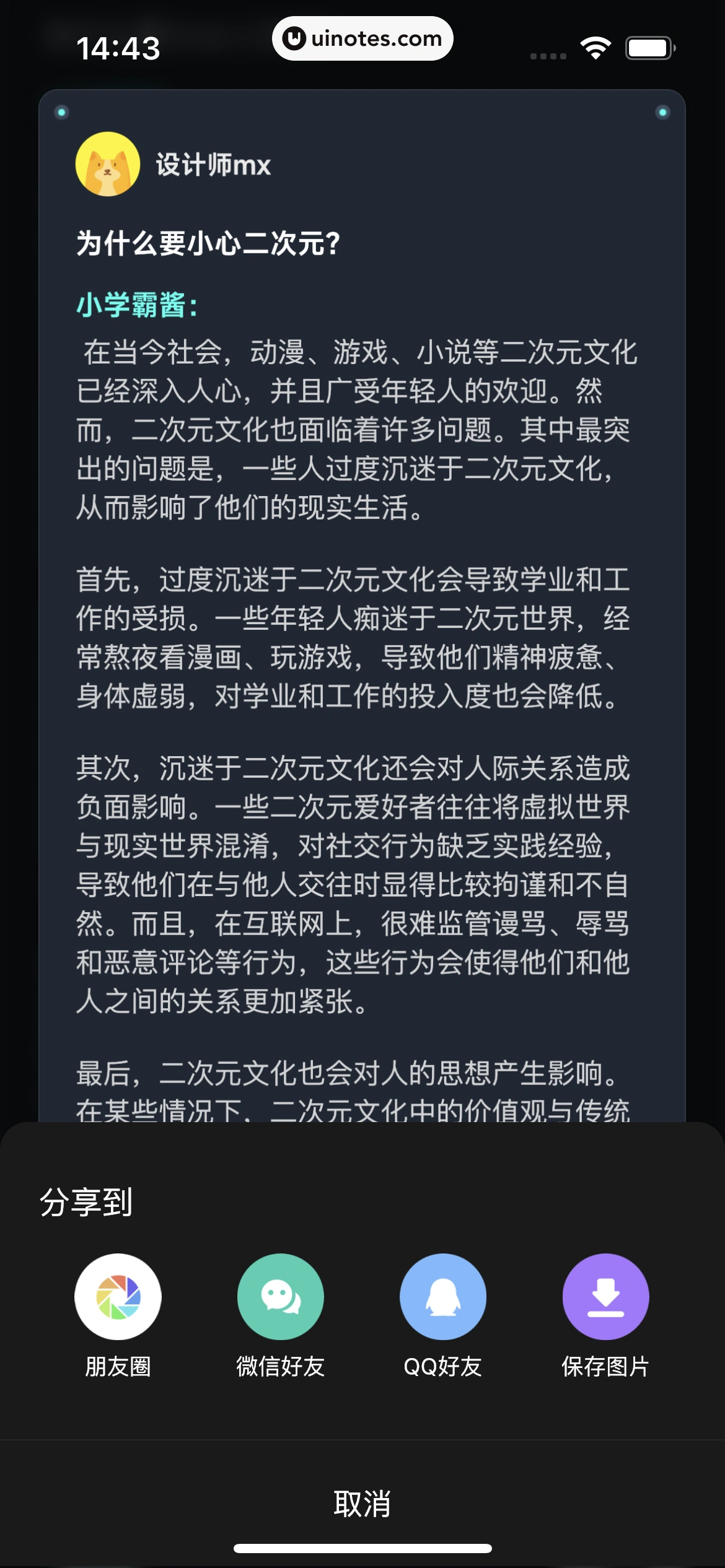Send the answer to QQ好友
725x1568 pixels.
tap(442, 1296)
